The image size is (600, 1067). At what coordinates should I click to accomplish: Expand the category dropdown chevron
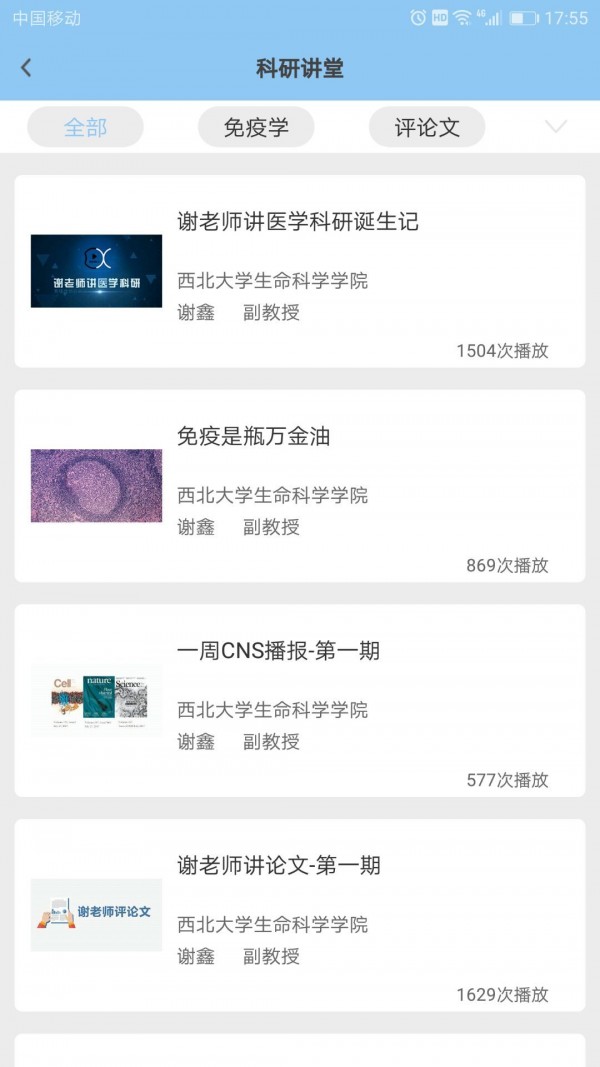pyautogui.click(x=556, y=127)
